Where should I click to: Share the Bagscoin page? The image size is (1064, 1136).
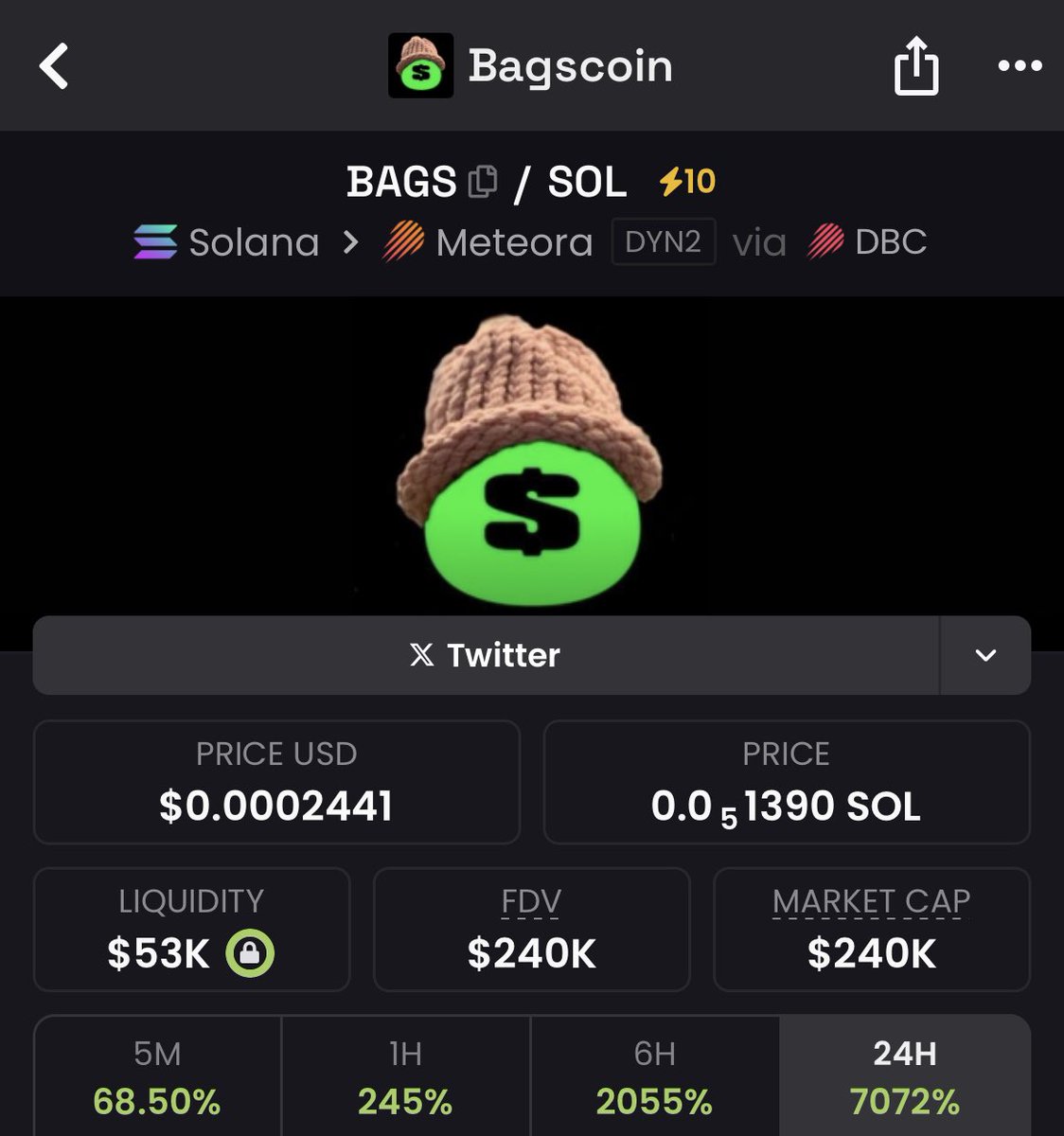click(x=915, y=65)
